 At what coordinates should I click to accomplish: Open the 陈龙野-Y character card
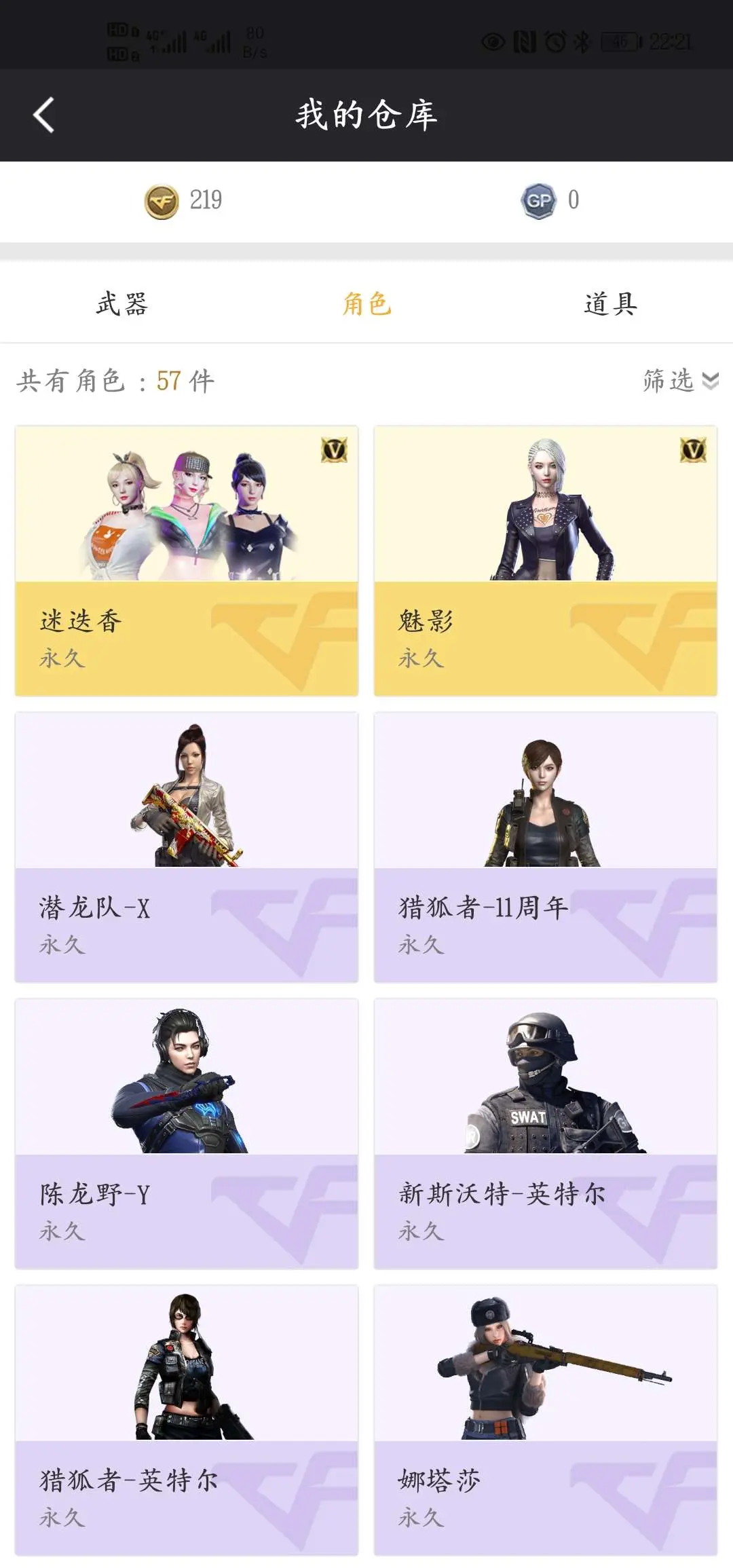(187, 1134)
